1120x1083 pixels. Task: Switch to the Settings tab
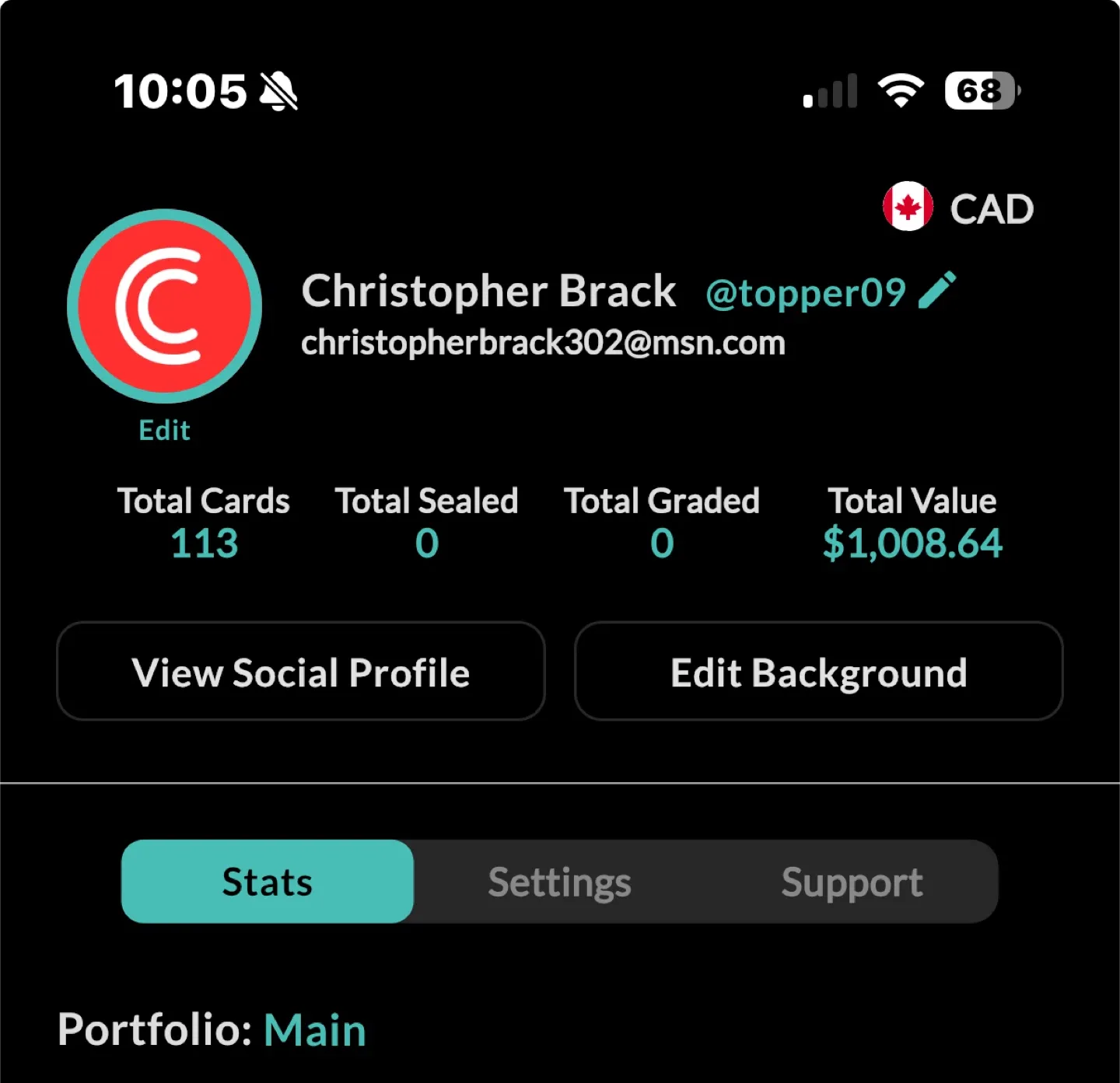(559, 882)
